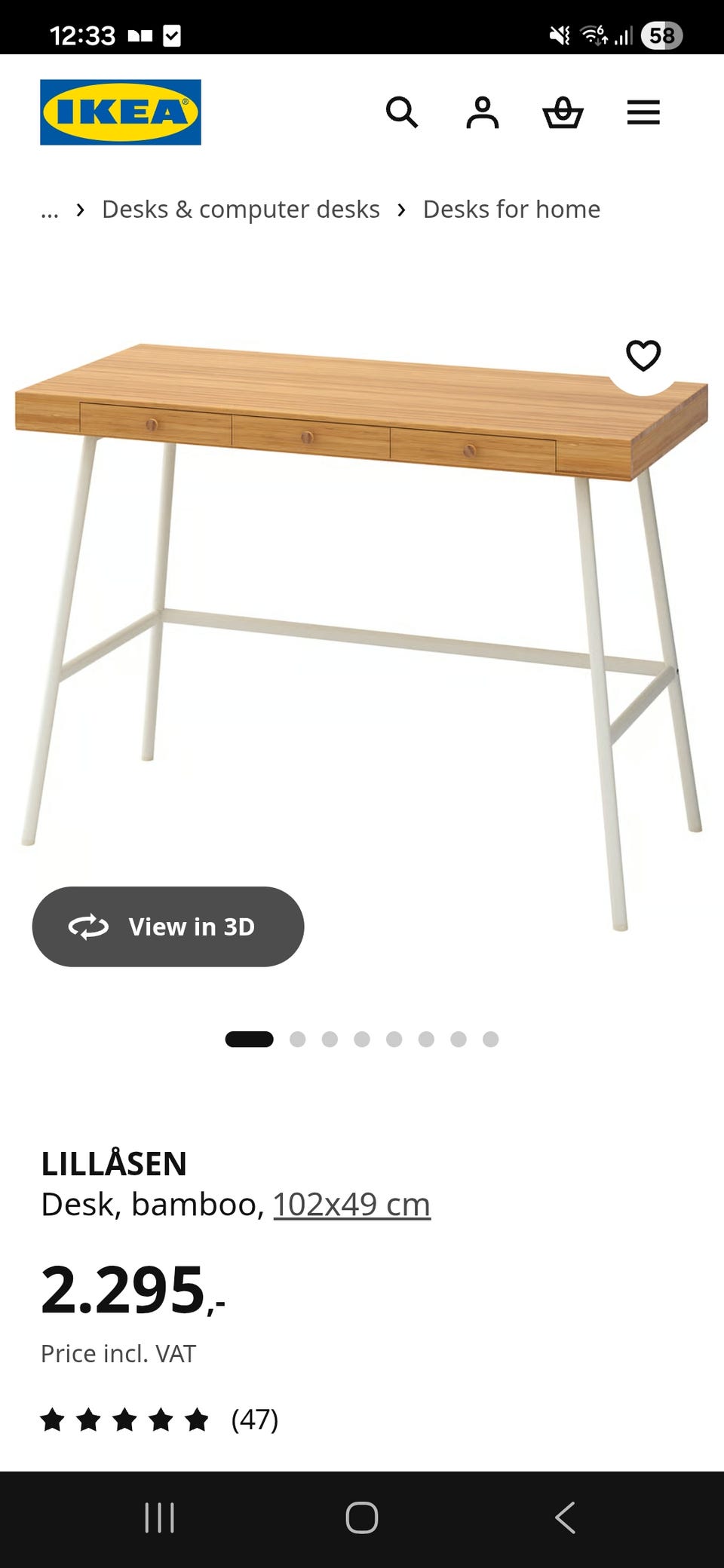The height and width of the screenshot is (1568, 724).
Task: Go to Desks & computer desks category
Action: 241,210
